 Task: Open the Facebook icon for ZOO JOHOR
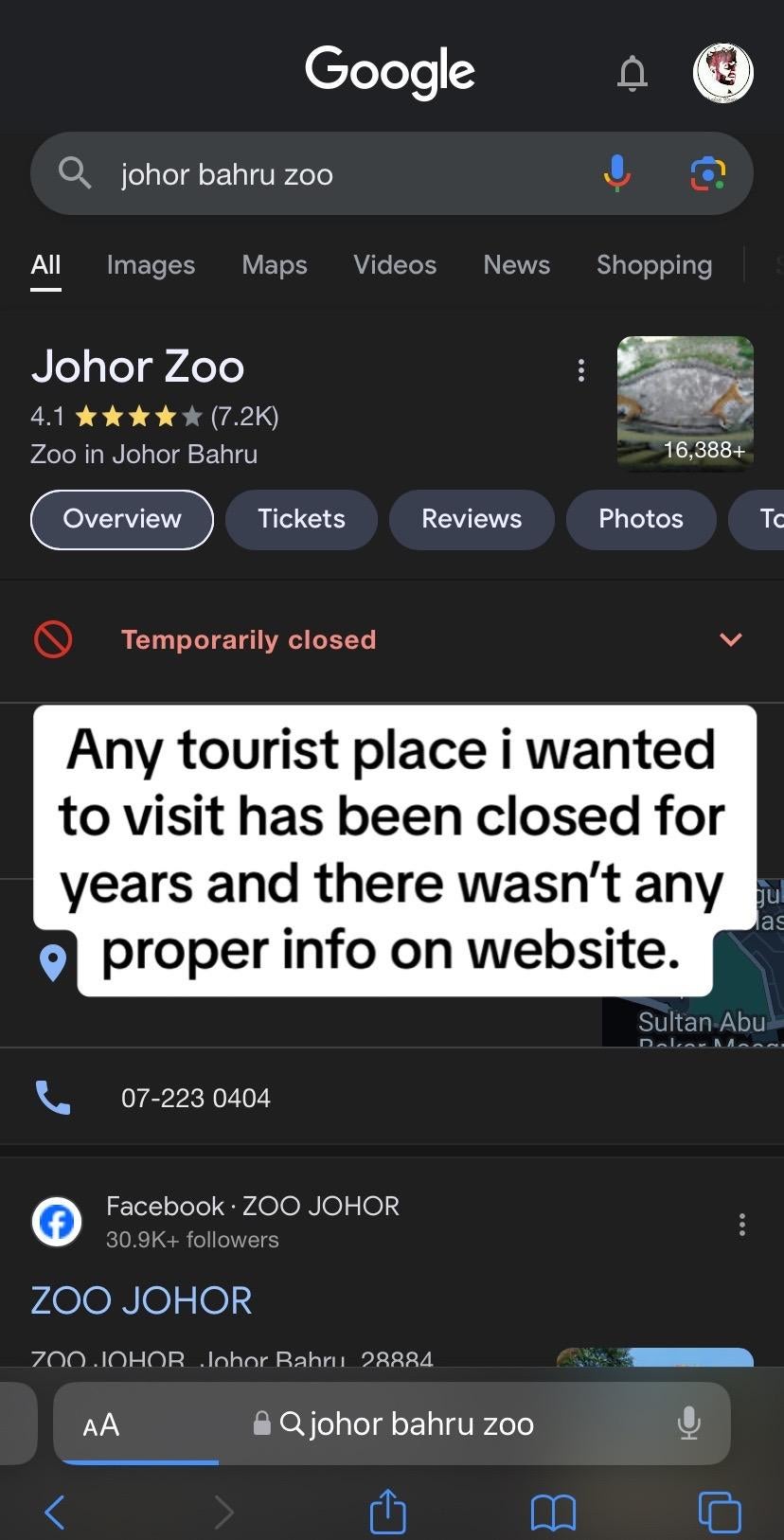click(57, 1222)
